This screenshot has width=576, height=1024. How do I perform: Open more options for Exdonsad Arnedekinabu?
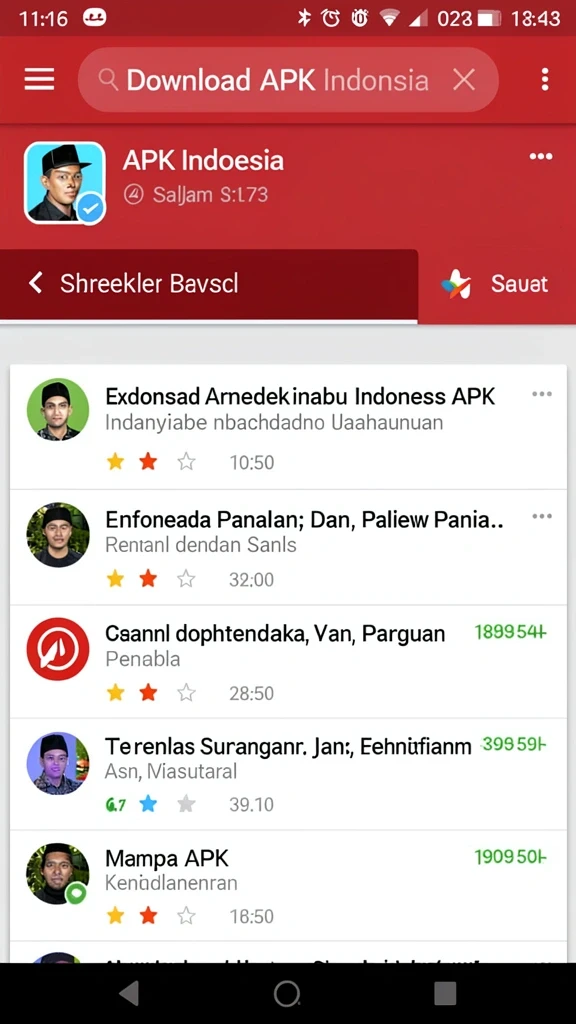(541, 394)
